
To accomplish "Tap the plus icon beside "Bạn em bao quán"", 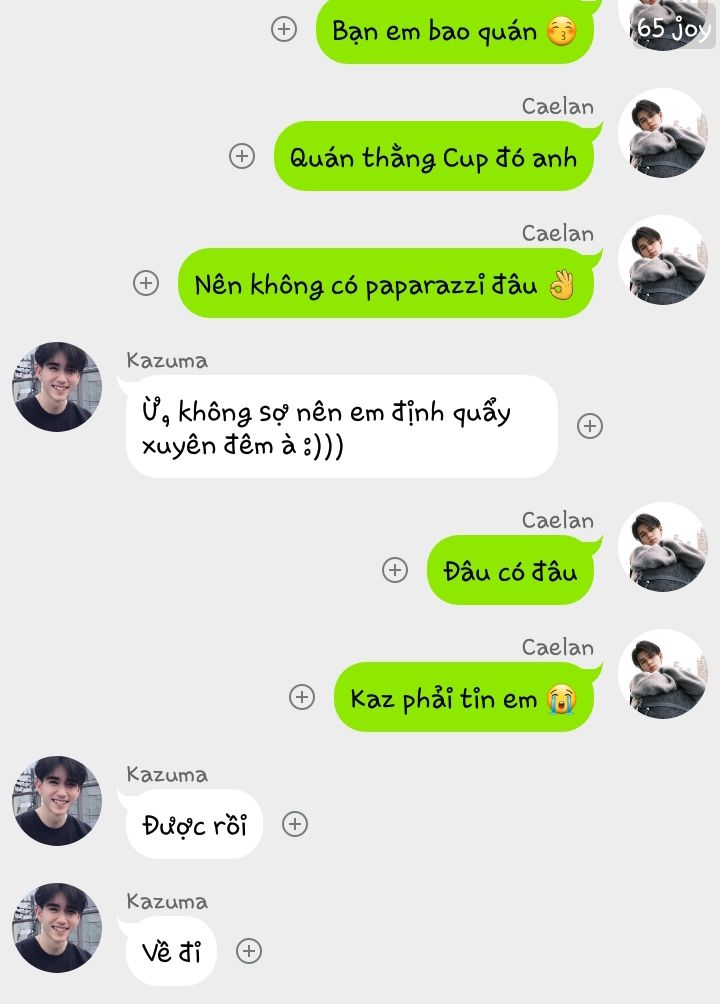I will point(284,29).
